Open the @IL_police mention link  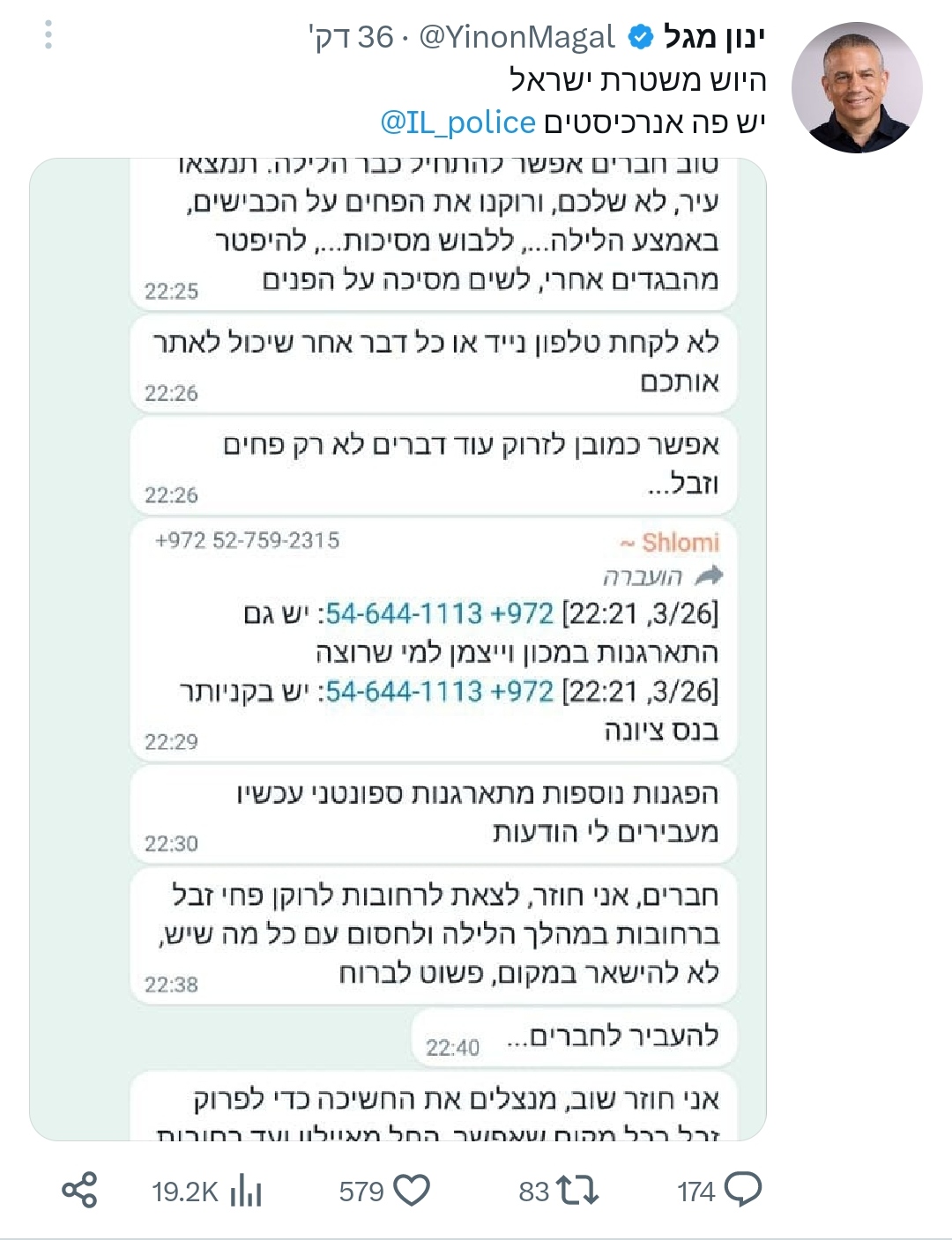457,123
